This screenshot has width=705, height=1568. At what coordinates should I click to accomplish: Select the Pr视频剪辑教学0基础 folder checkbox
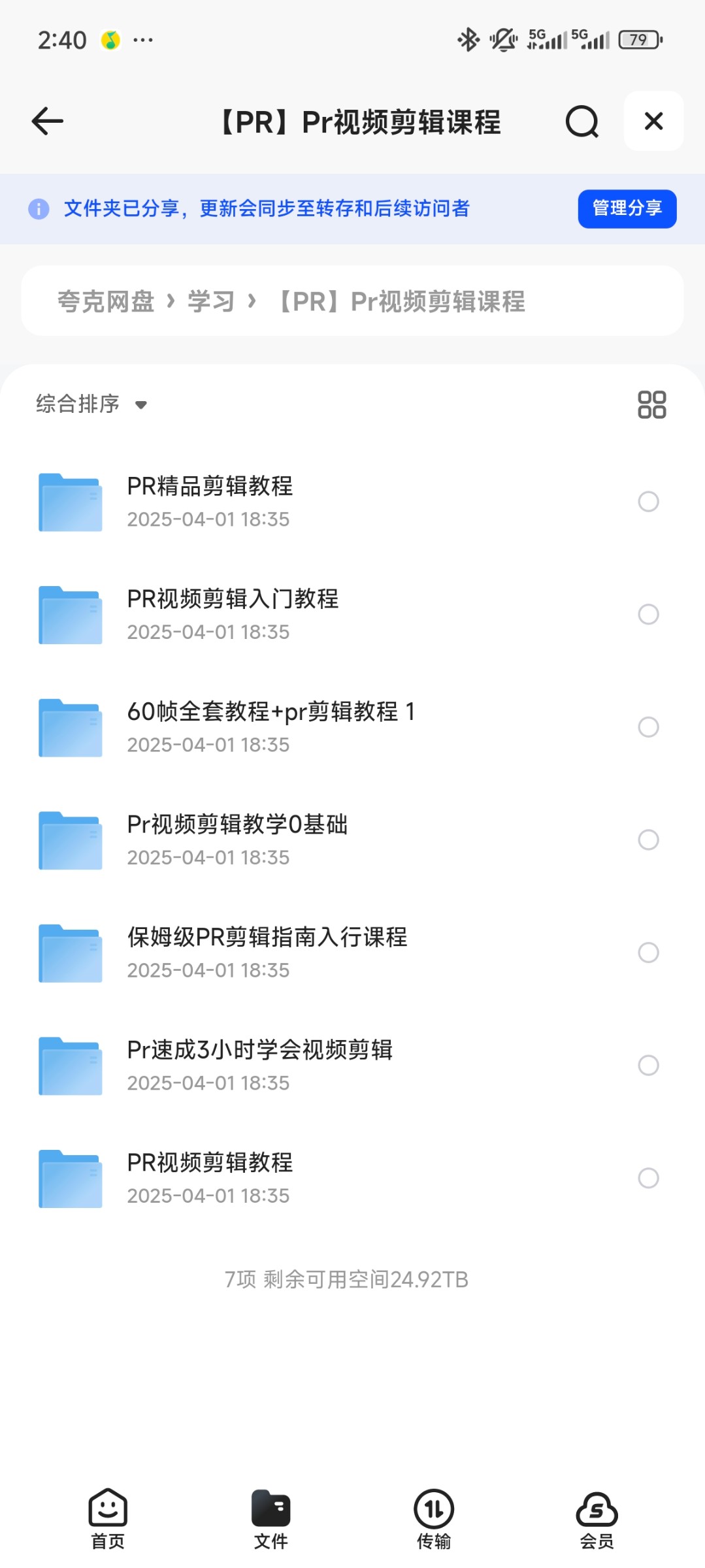click(x=648, y=840)
